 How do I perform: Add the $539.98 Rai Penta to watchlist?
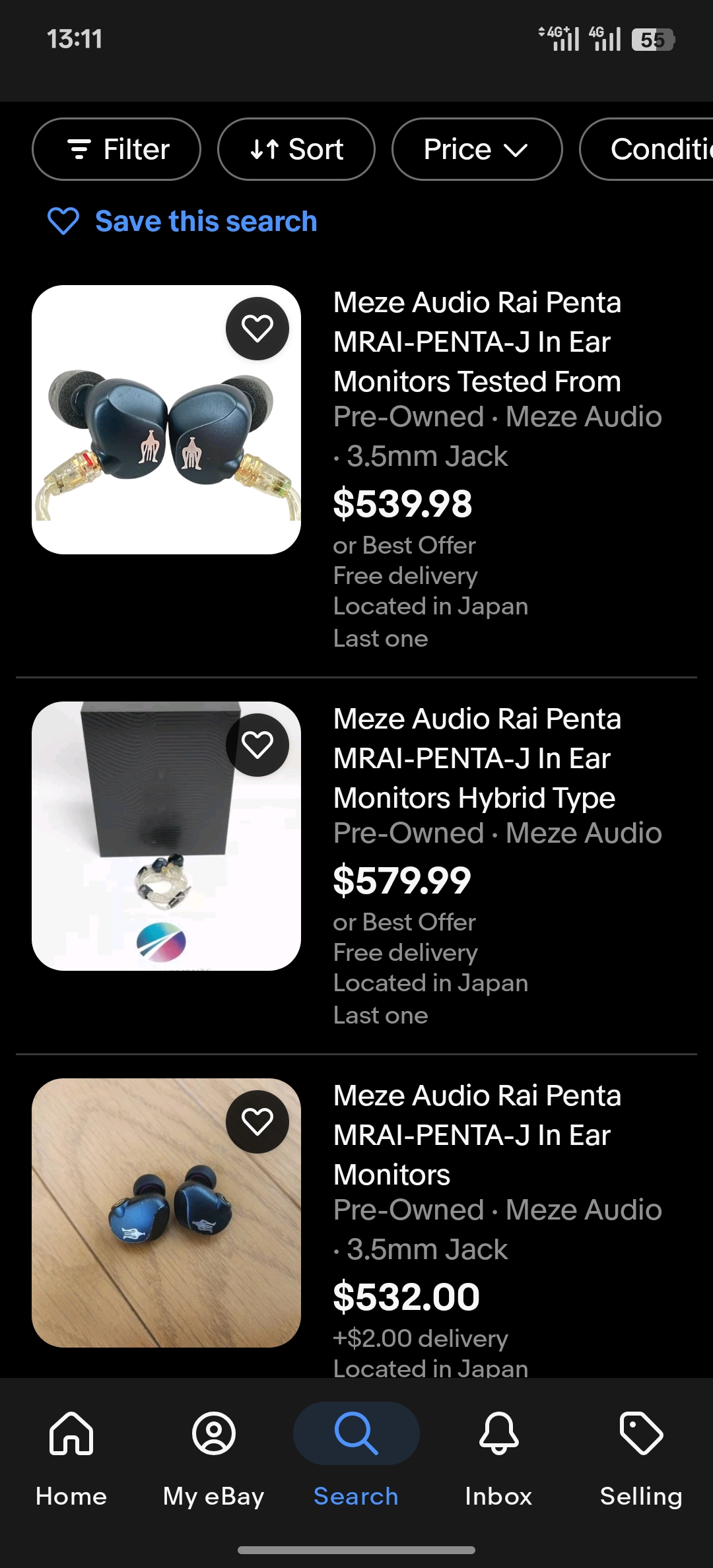257,328
